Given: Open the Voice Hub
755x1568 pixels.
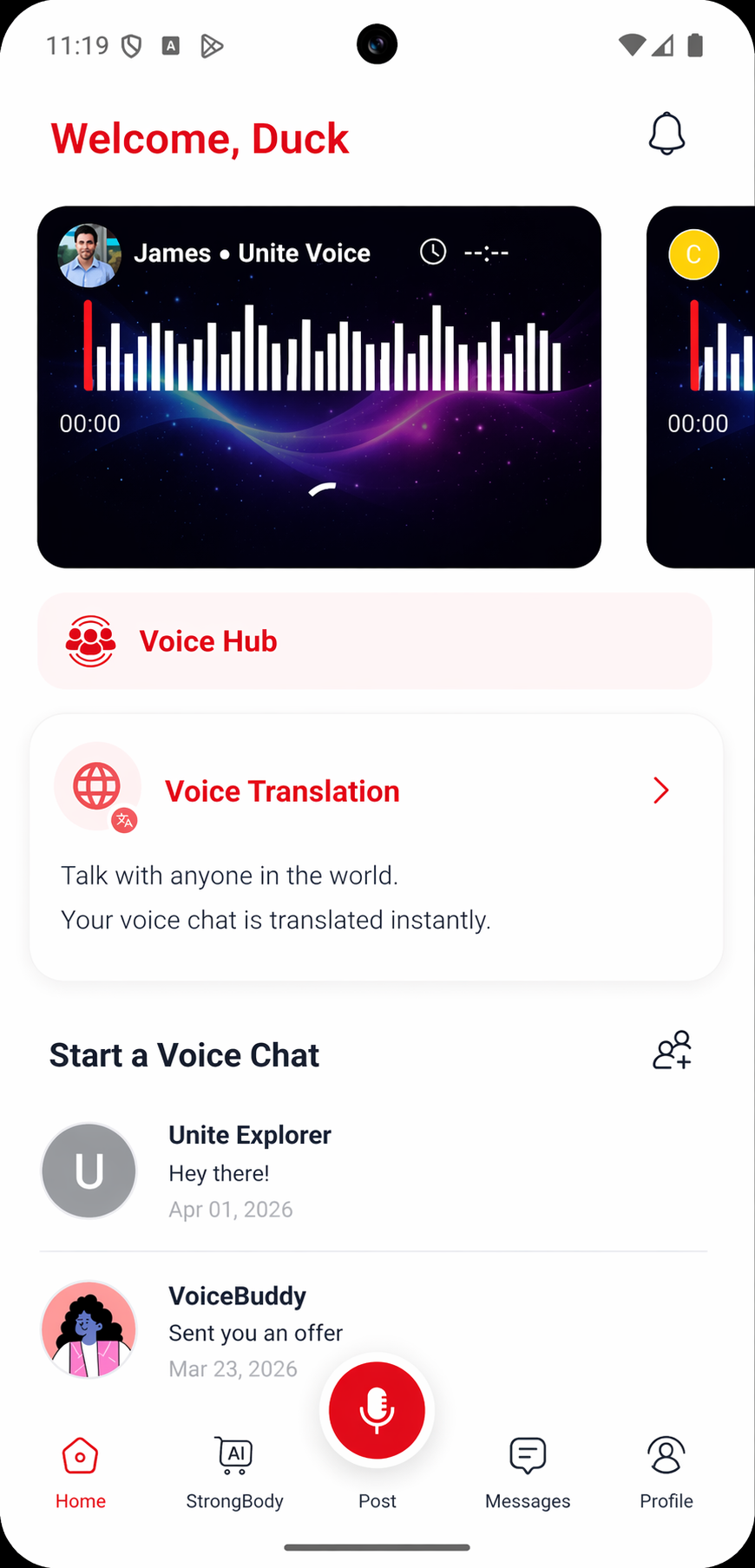Looking at the screenshot, I should (374, 641).
